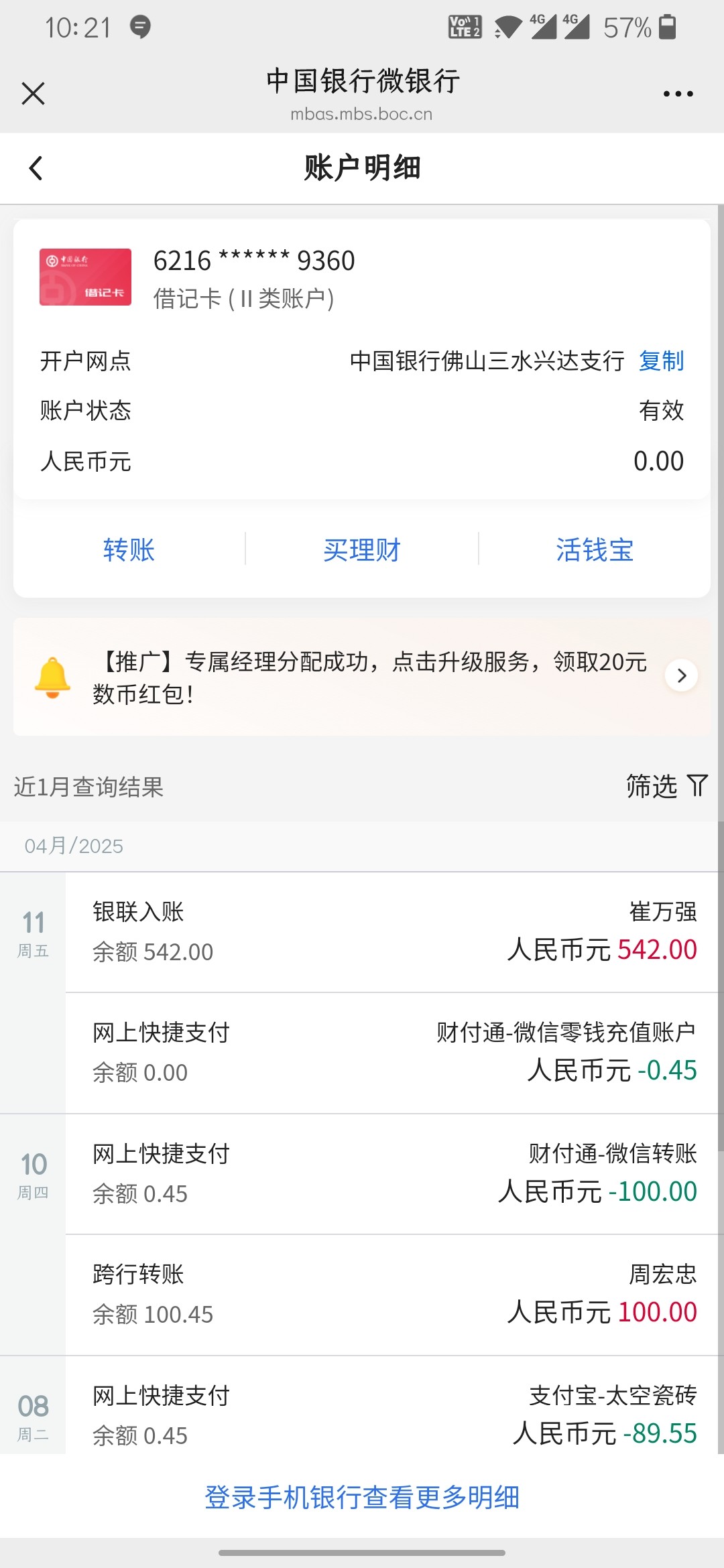Tap 登录手机银行查看更多明细 link
724x1568 pixels.
[362, 1498]
